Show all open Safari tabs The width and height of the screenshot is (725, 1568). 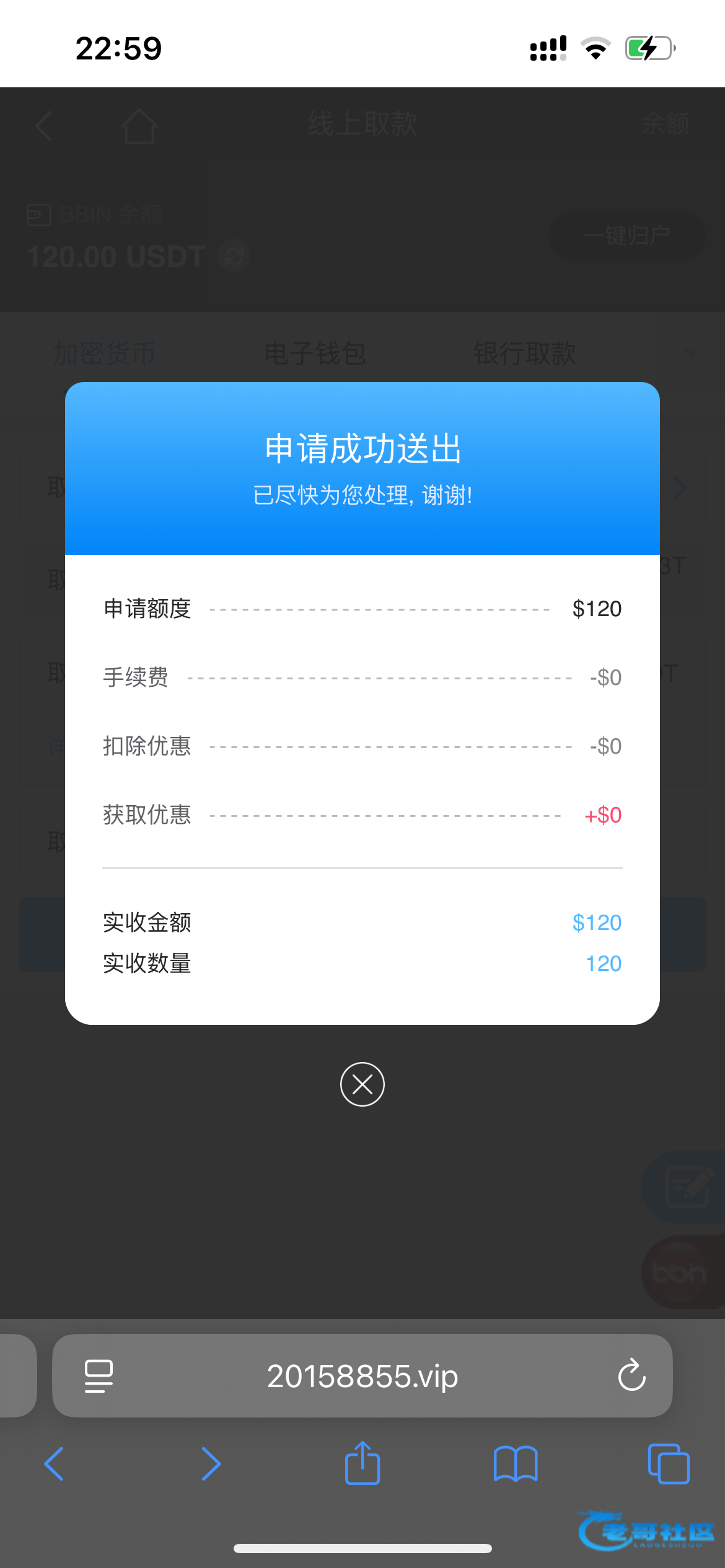click(668, 1464)
